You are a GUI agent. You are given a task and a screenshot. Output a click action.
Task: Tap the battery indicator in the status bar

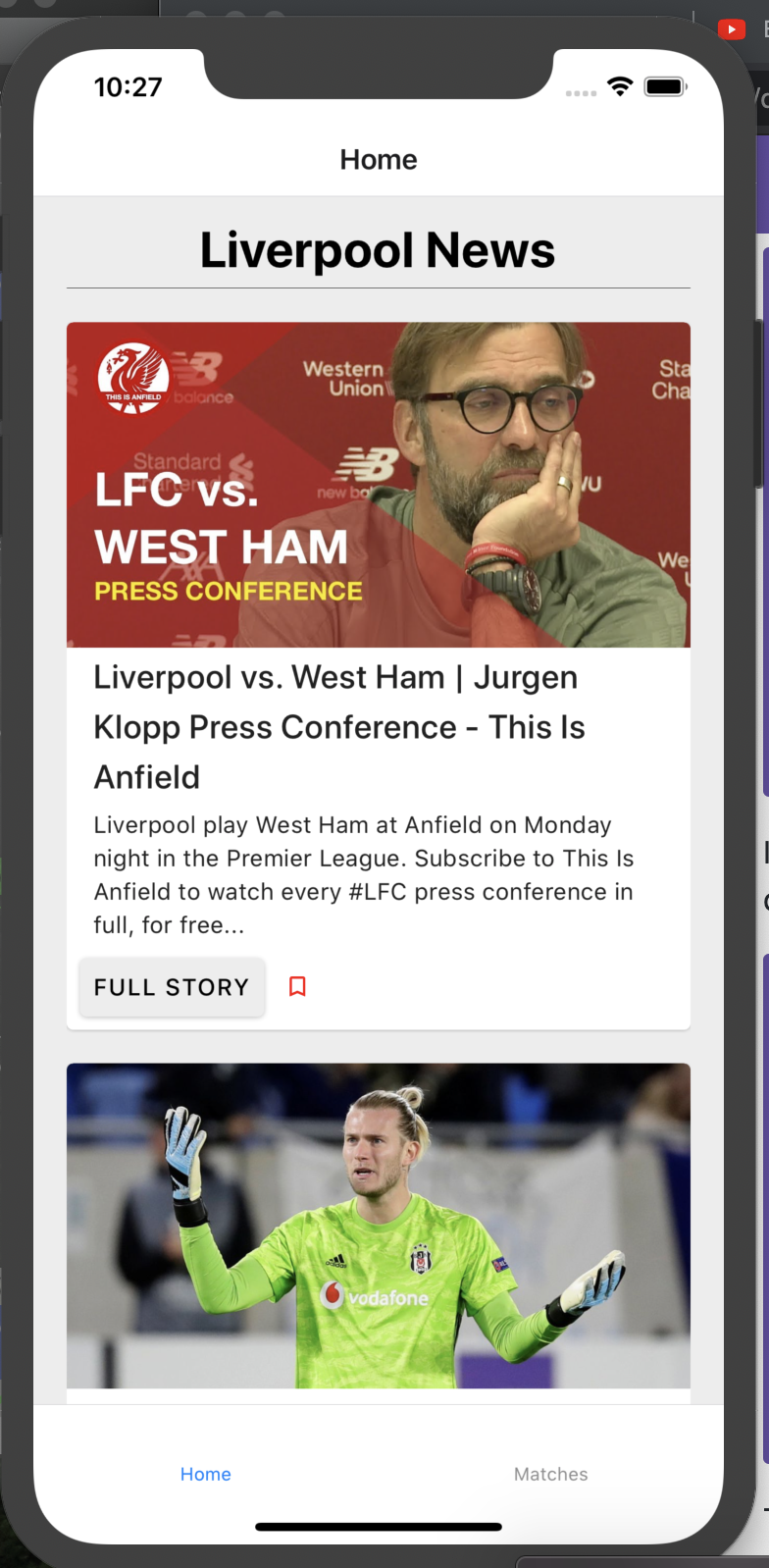[x=664, y=86]
